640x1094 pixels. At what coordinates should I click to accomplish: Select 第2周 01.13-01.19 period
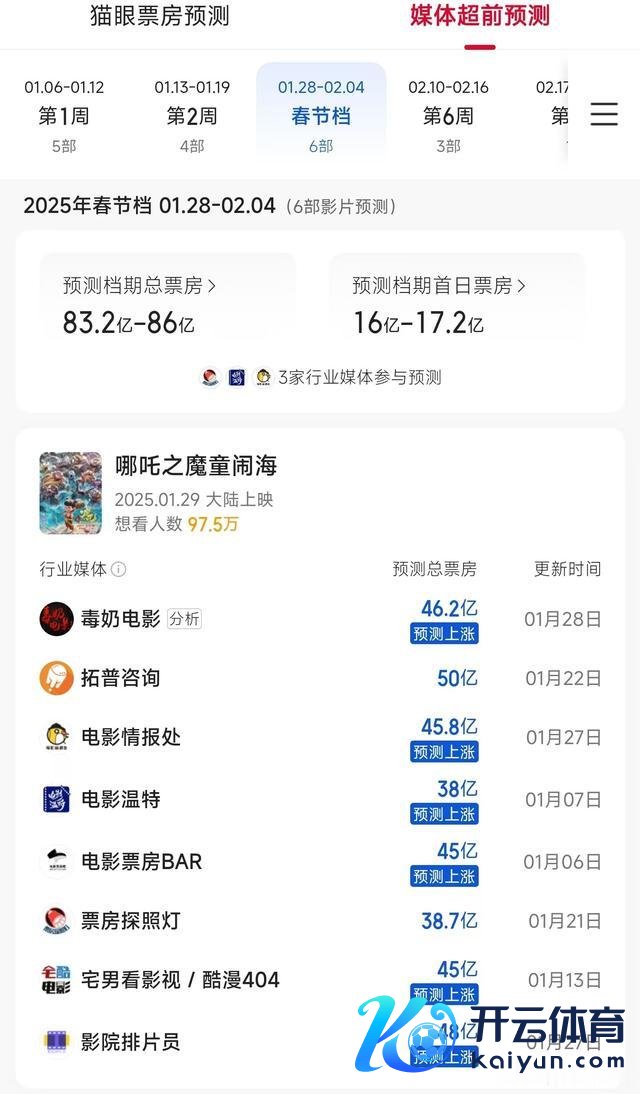click(192, 115)
